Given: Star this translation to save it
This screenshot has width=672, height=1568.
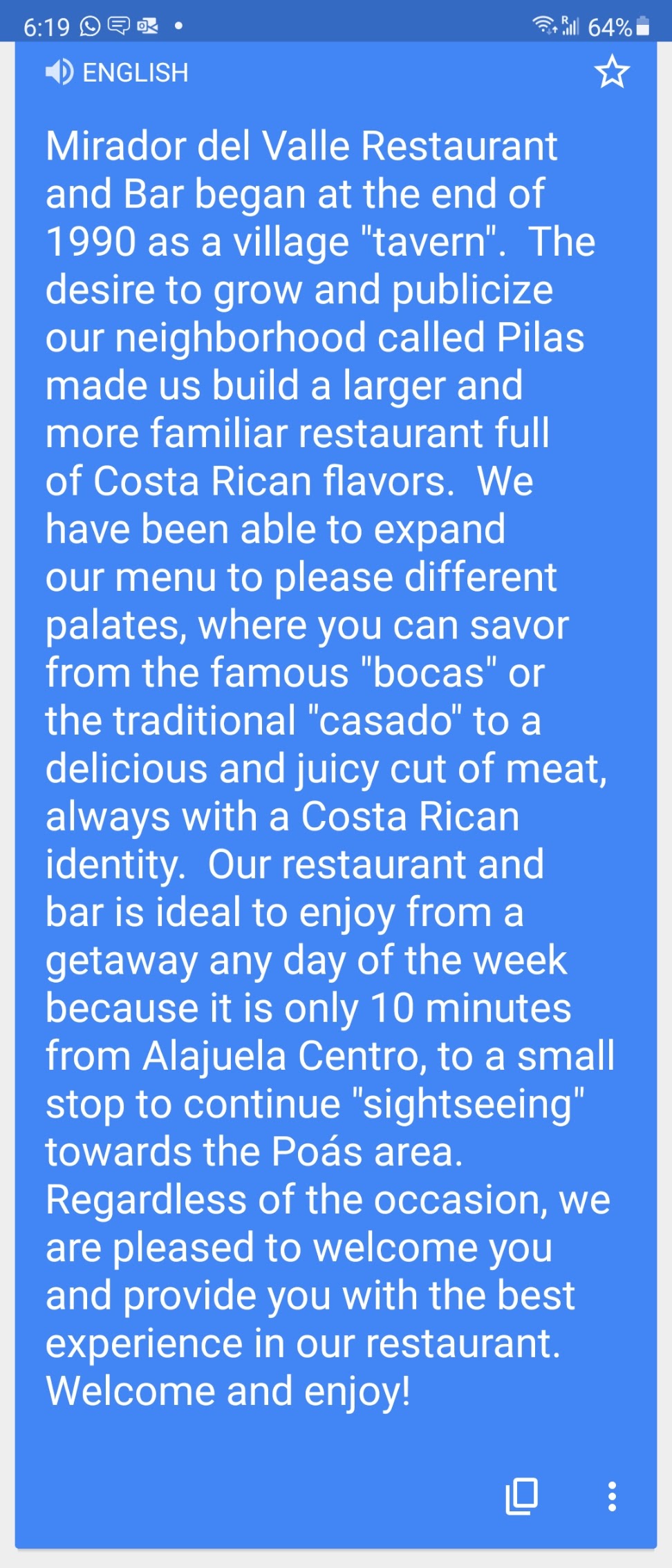Looking at the screenshot, I should pos(612,73).
